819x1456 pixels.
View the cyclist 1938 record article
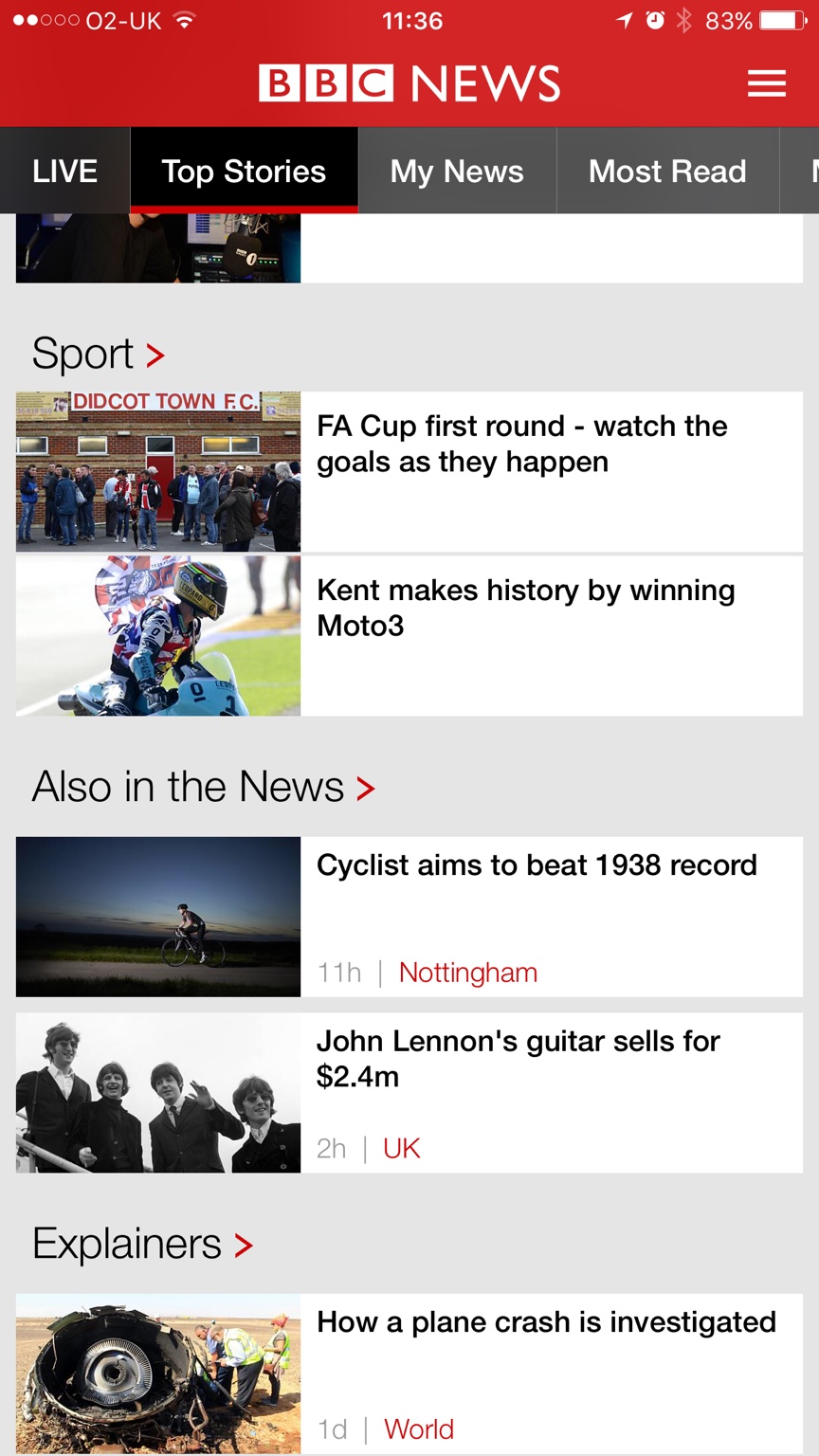tap(537, 865)
